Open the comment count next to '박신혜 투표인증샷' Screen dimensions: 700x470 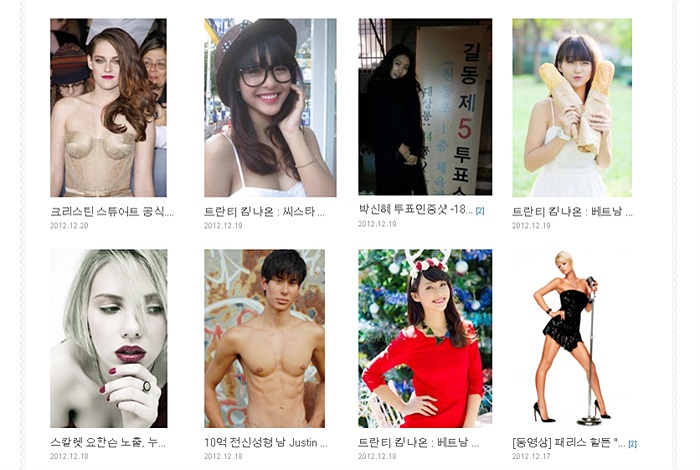pos(480,212)
